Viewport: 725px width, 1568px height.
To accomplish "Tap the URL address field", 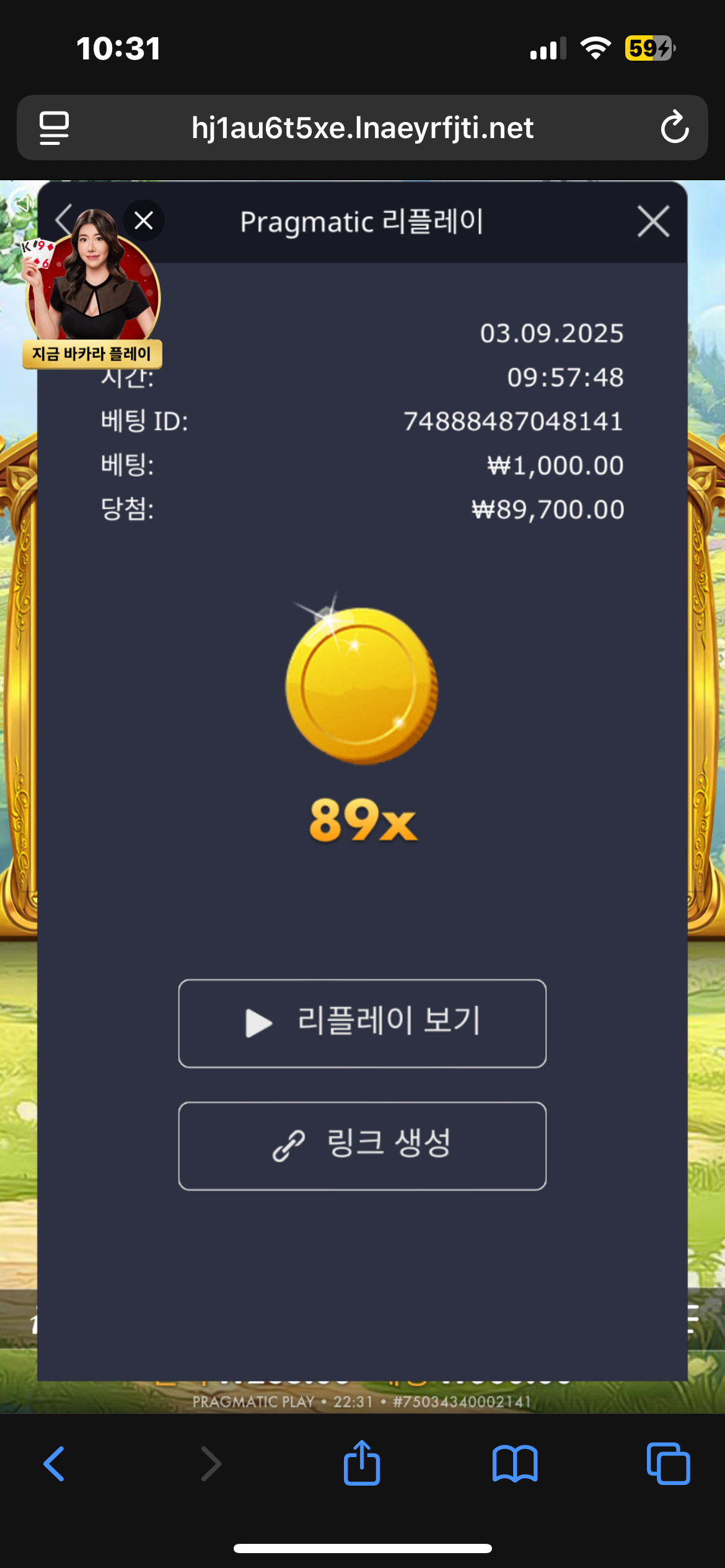I will point(362,128).
